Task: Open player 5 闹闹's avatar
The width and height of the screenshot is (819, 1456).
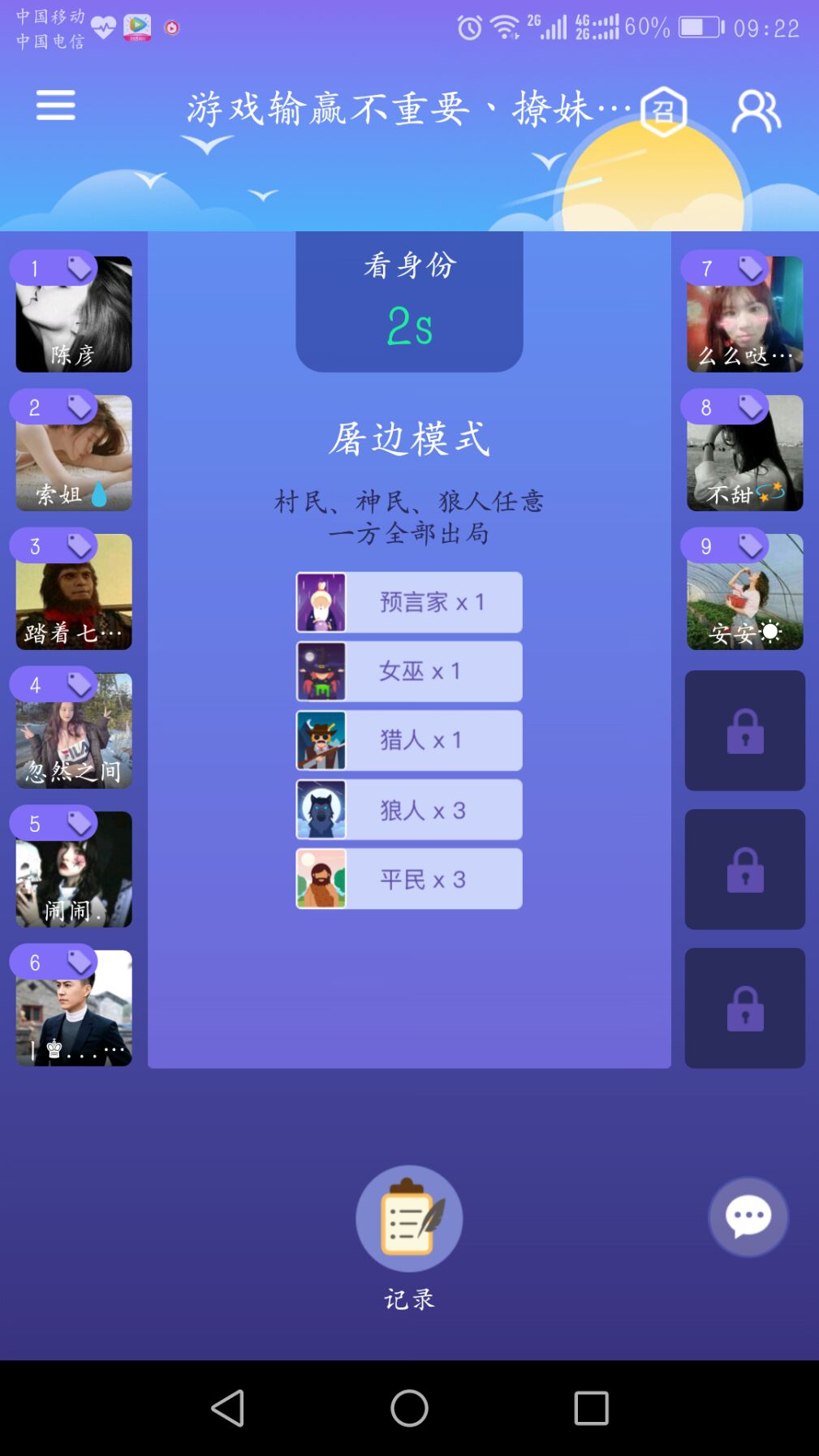Action: [x=74, y=870]
